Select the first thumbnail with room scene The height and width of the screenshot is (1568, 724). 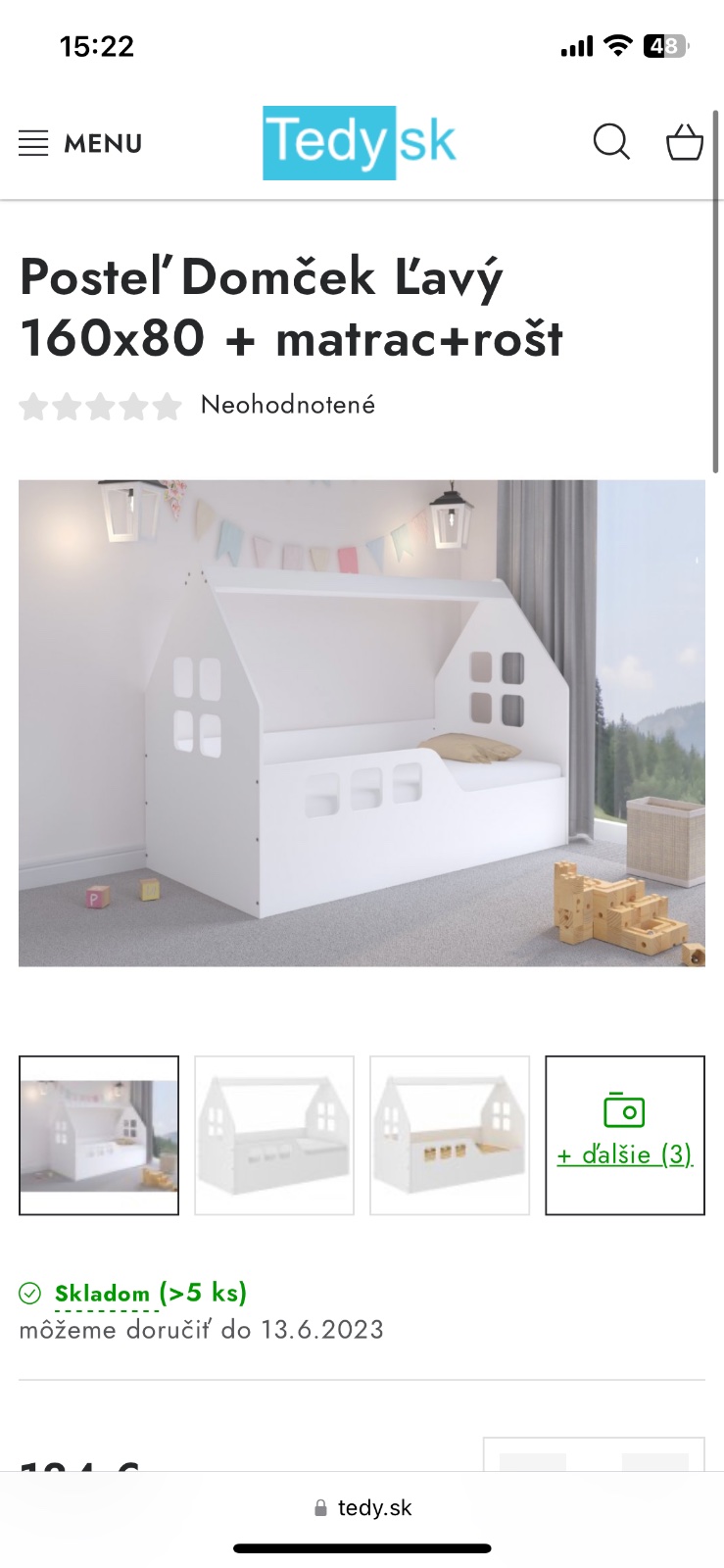click(x=99, y=1135)
